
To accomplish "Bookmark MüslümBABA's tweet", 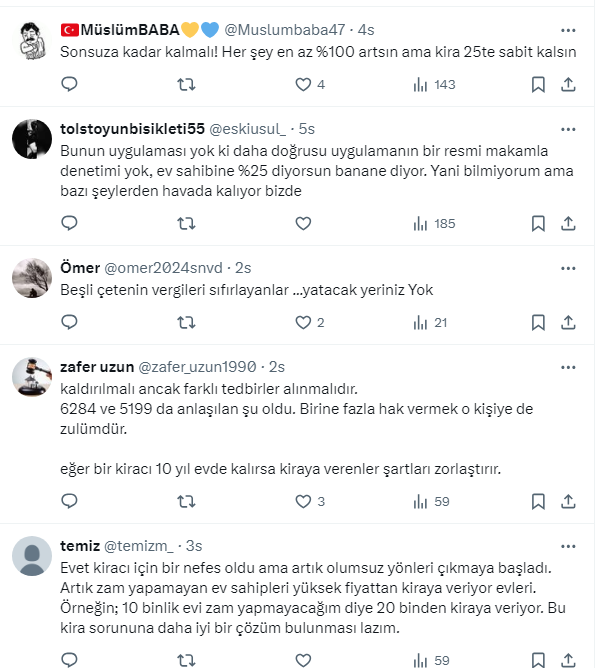I will pyautogui.click(x=538, y=85).
